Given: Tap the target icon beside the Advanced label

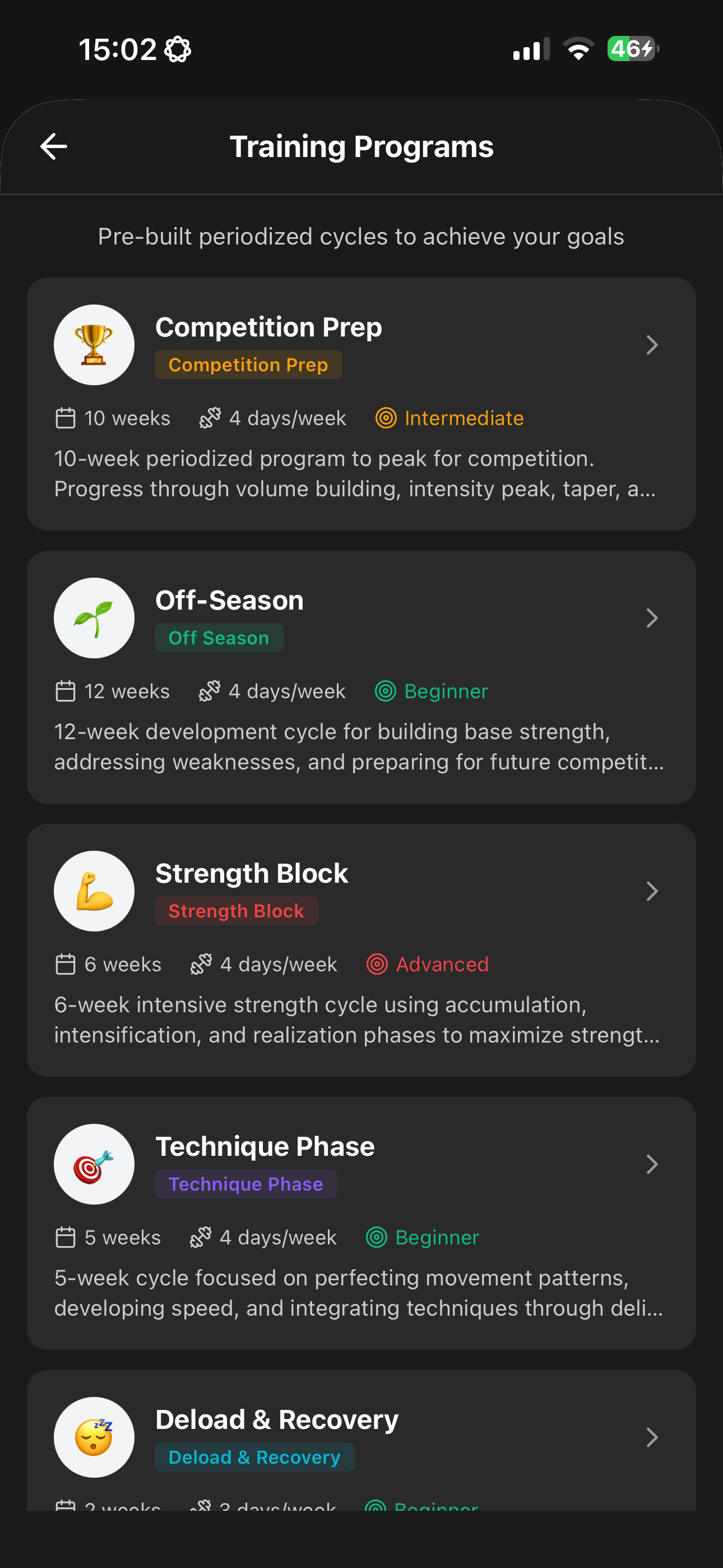Looking at the screenshot, I should point(377,964).
